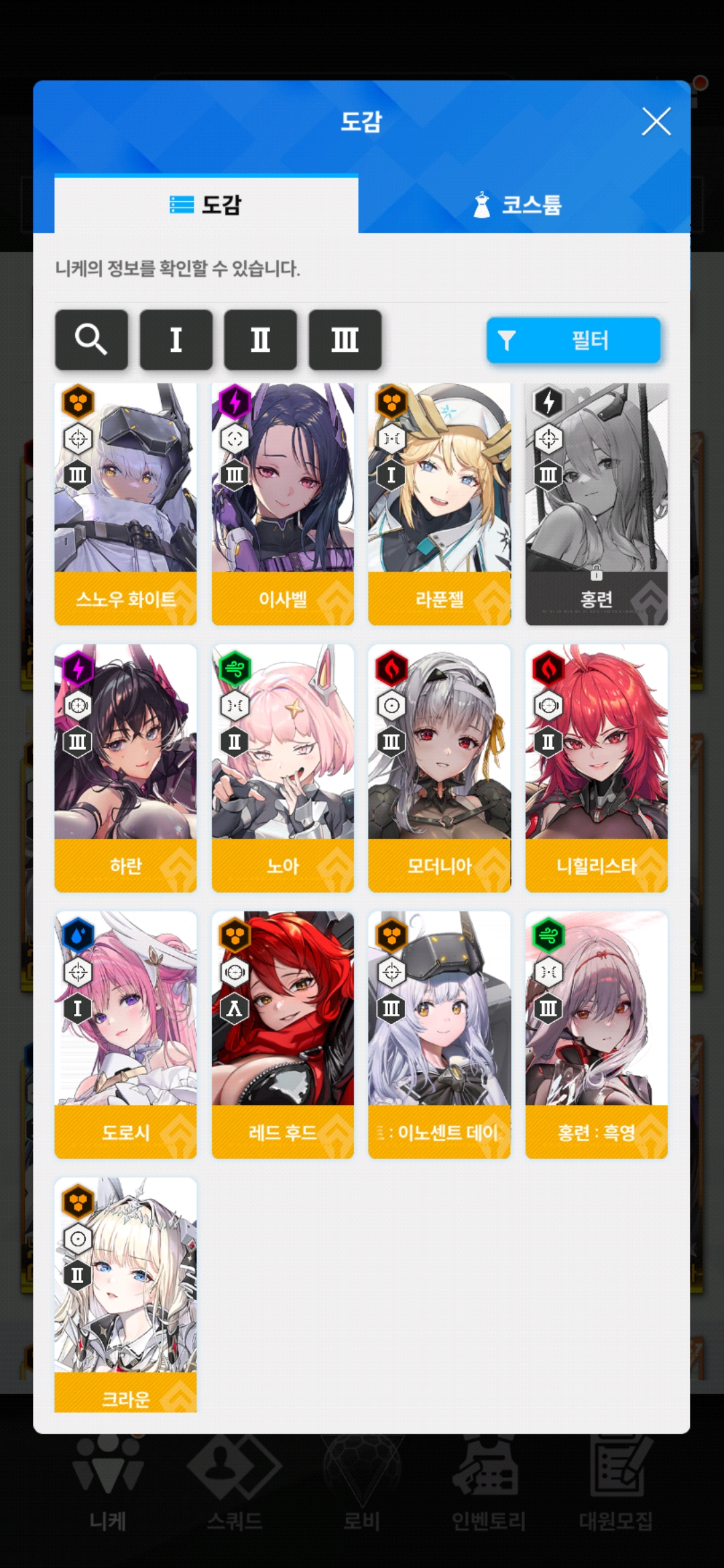Screen dimensions: 724x1568
Task: Open 이사벨 character card
Action: (282, 504)
